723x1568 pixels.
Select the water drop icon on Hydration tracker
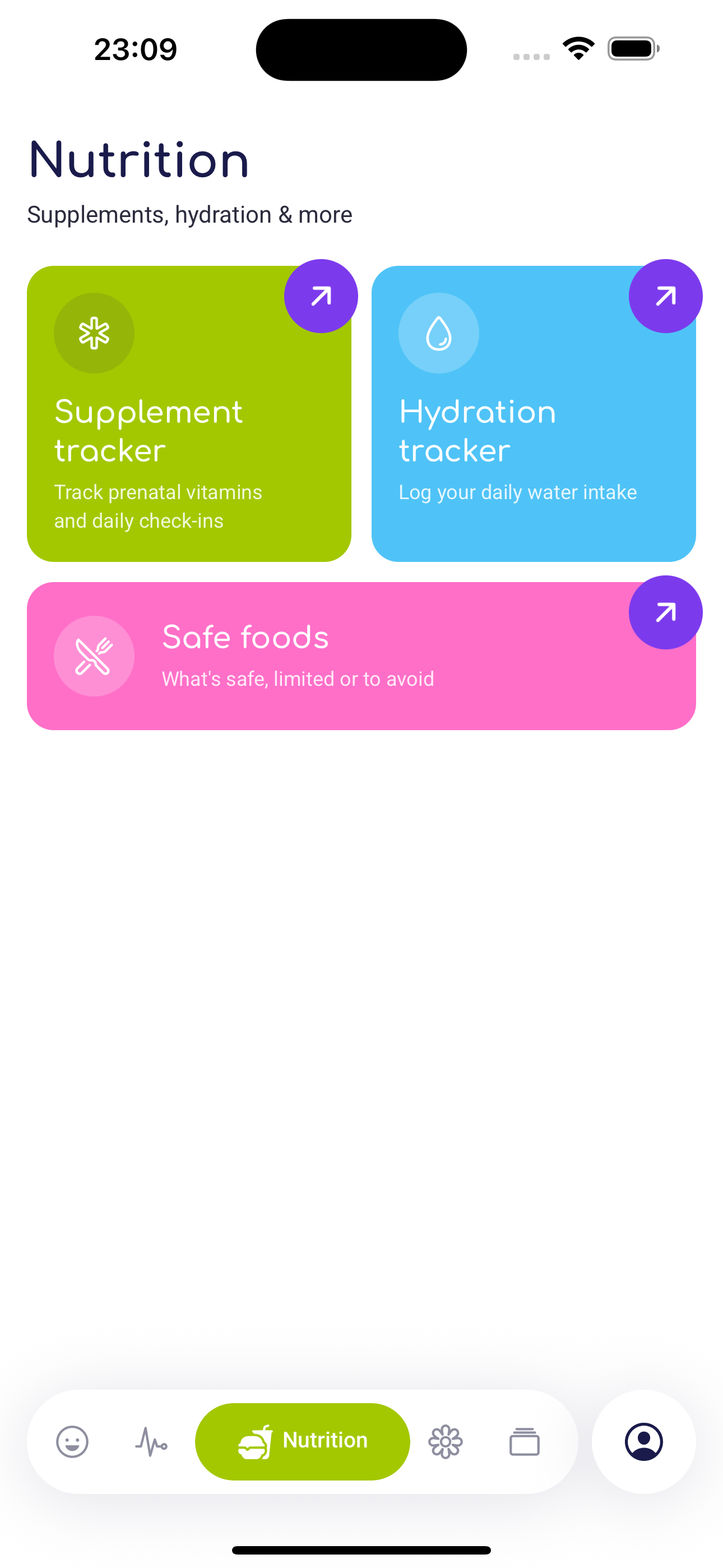438,333
